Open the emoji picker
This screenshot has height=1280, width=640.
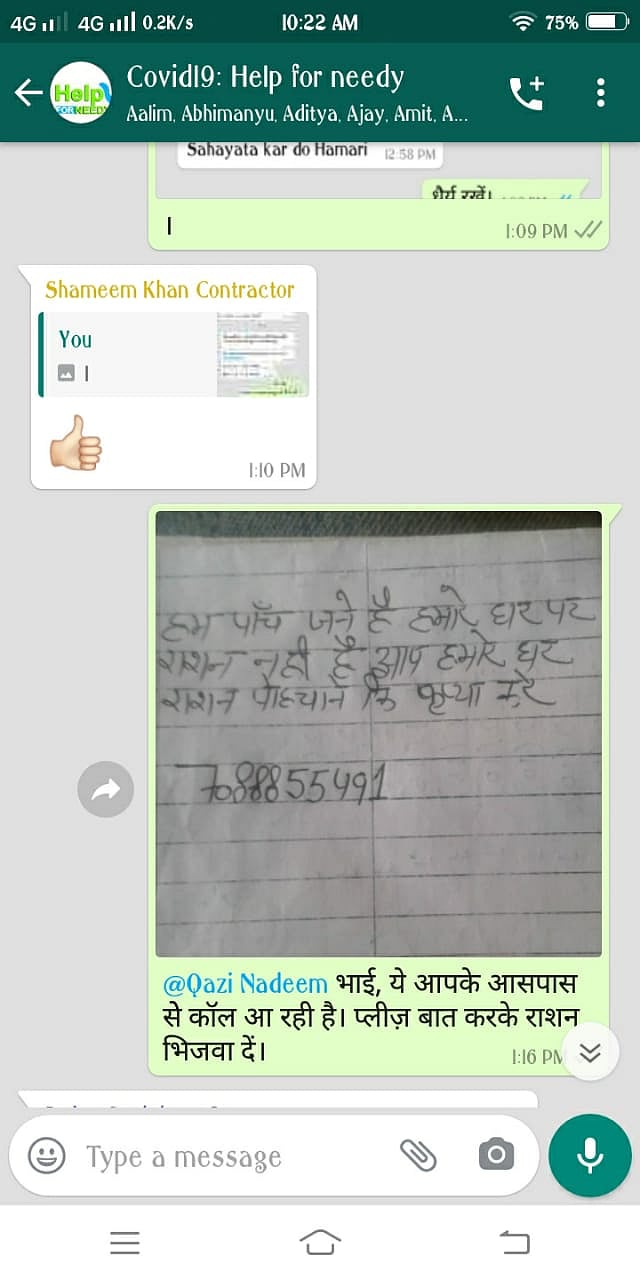click(x=46, y=1156)
